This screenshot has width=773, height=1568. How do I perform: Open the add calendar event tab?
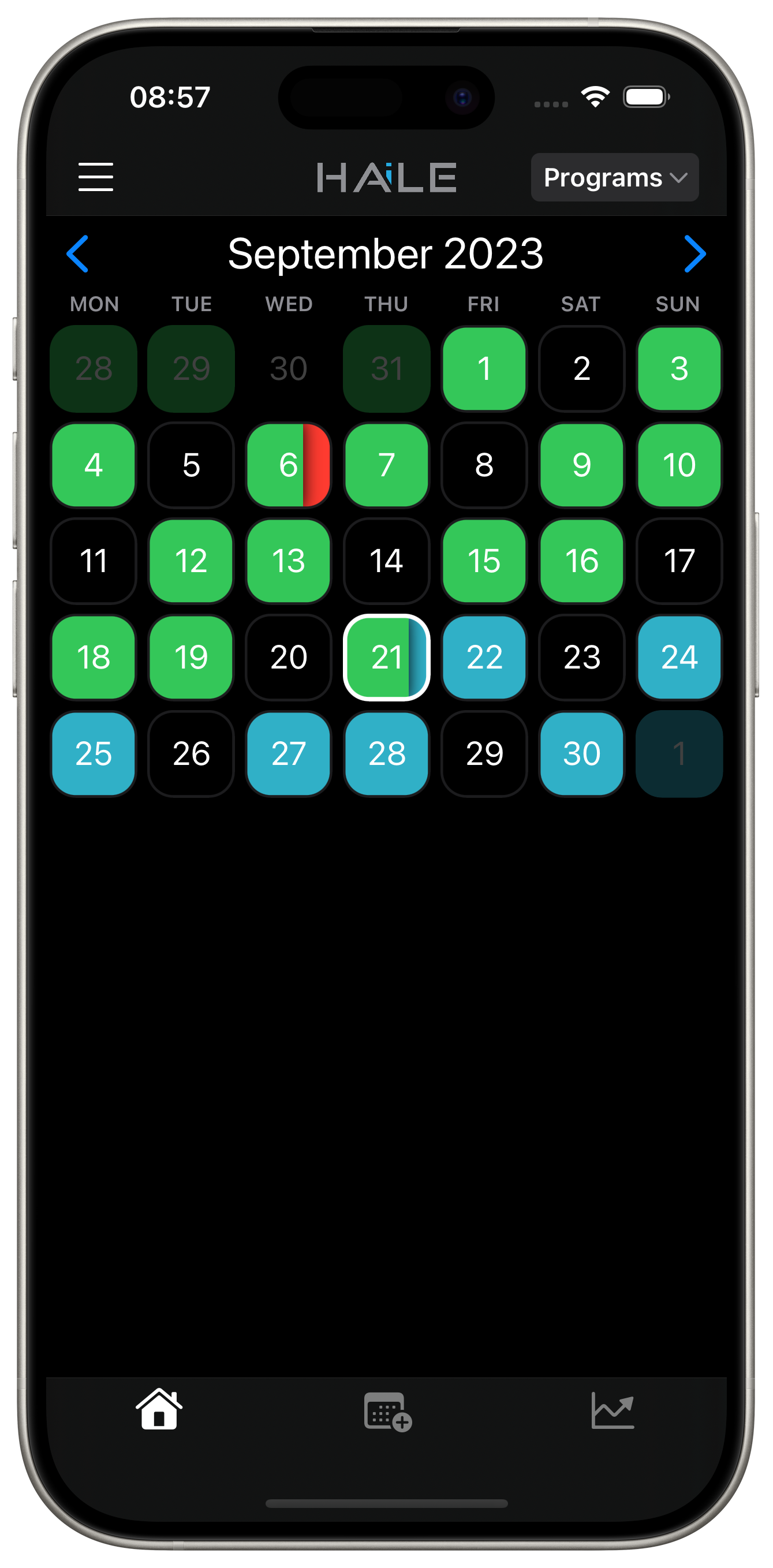click(x=387, y=1411)
